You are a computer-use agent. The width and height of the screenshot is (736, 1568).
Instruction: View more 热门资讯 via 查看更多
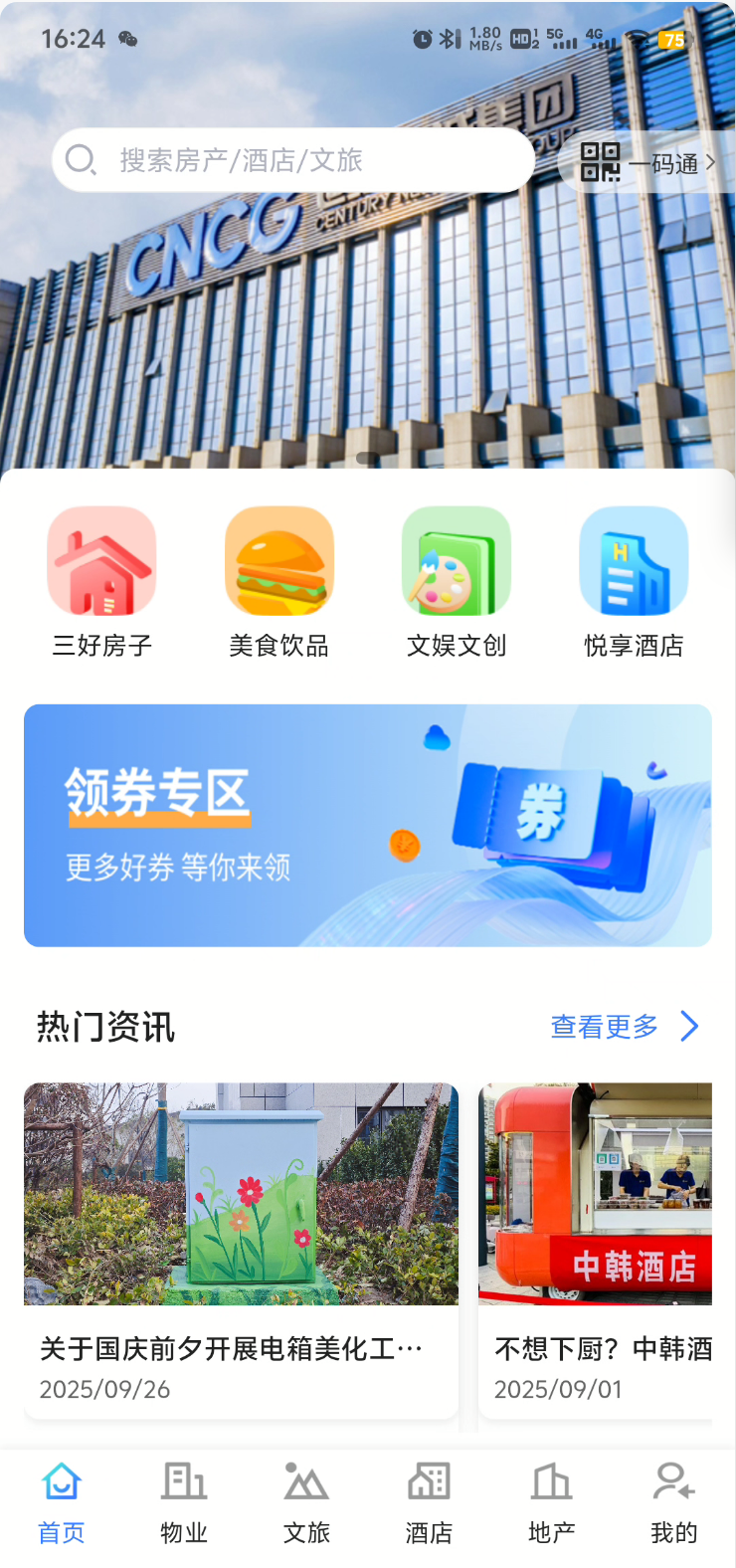pyautogui.click(x=625, y=1026)
